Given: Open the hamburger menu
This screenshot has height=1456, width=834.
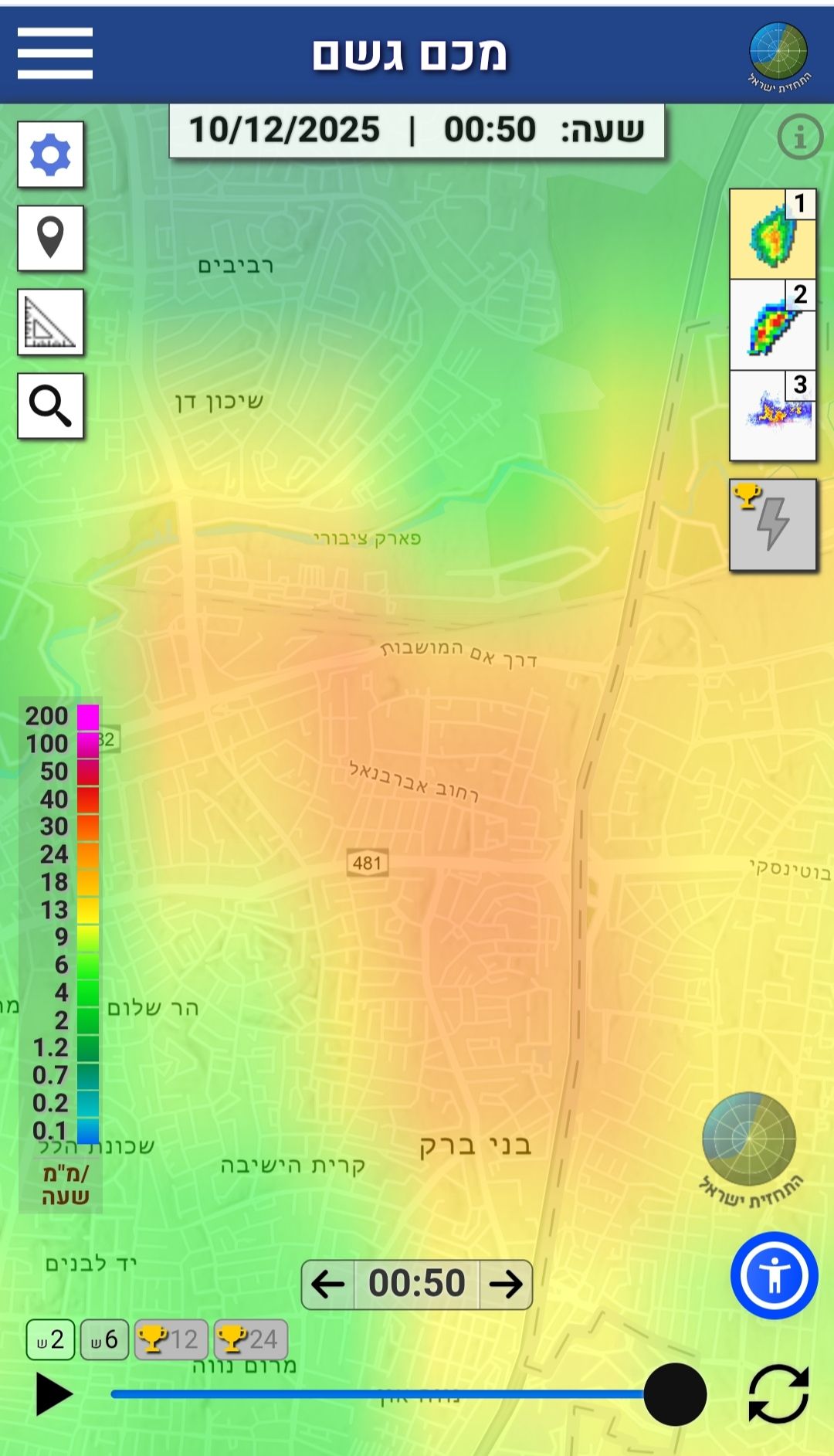Looking at the screenshot, I should [x=55, y=53].
